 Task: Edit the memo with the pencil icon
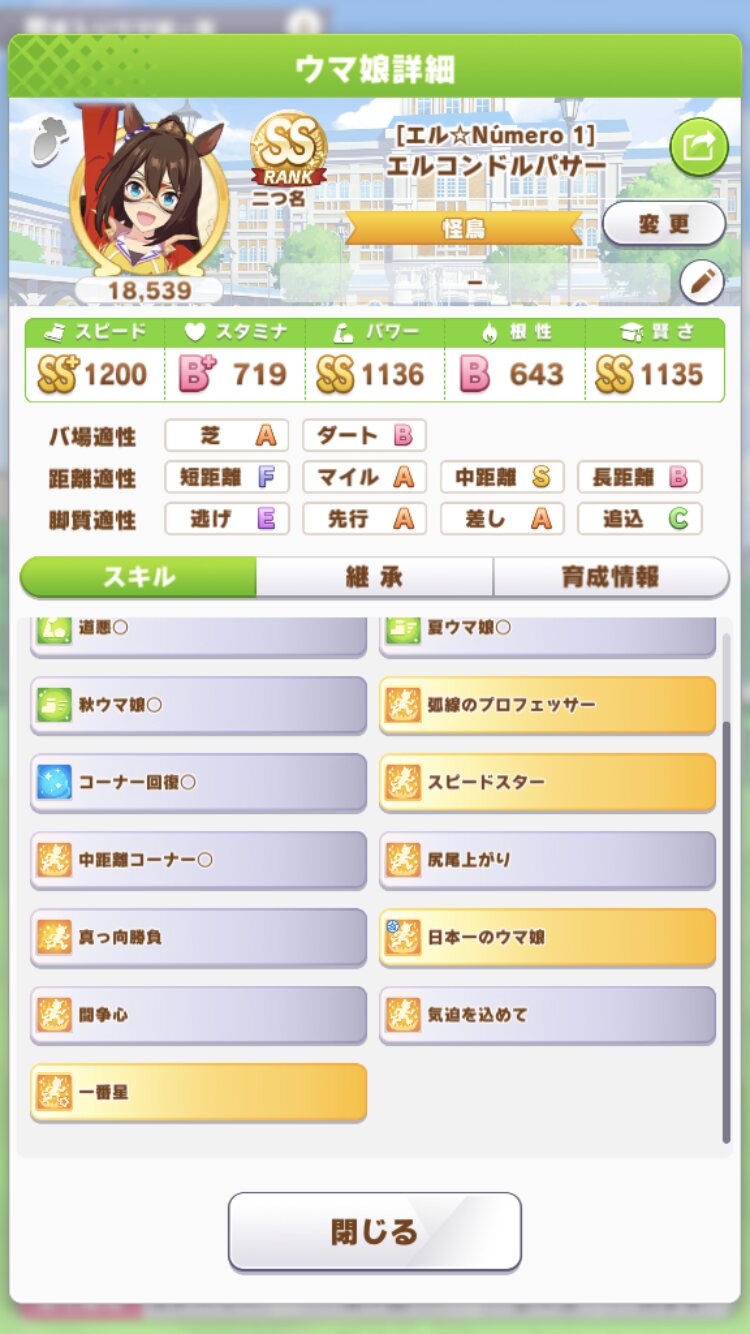click(x=701, y=283)
